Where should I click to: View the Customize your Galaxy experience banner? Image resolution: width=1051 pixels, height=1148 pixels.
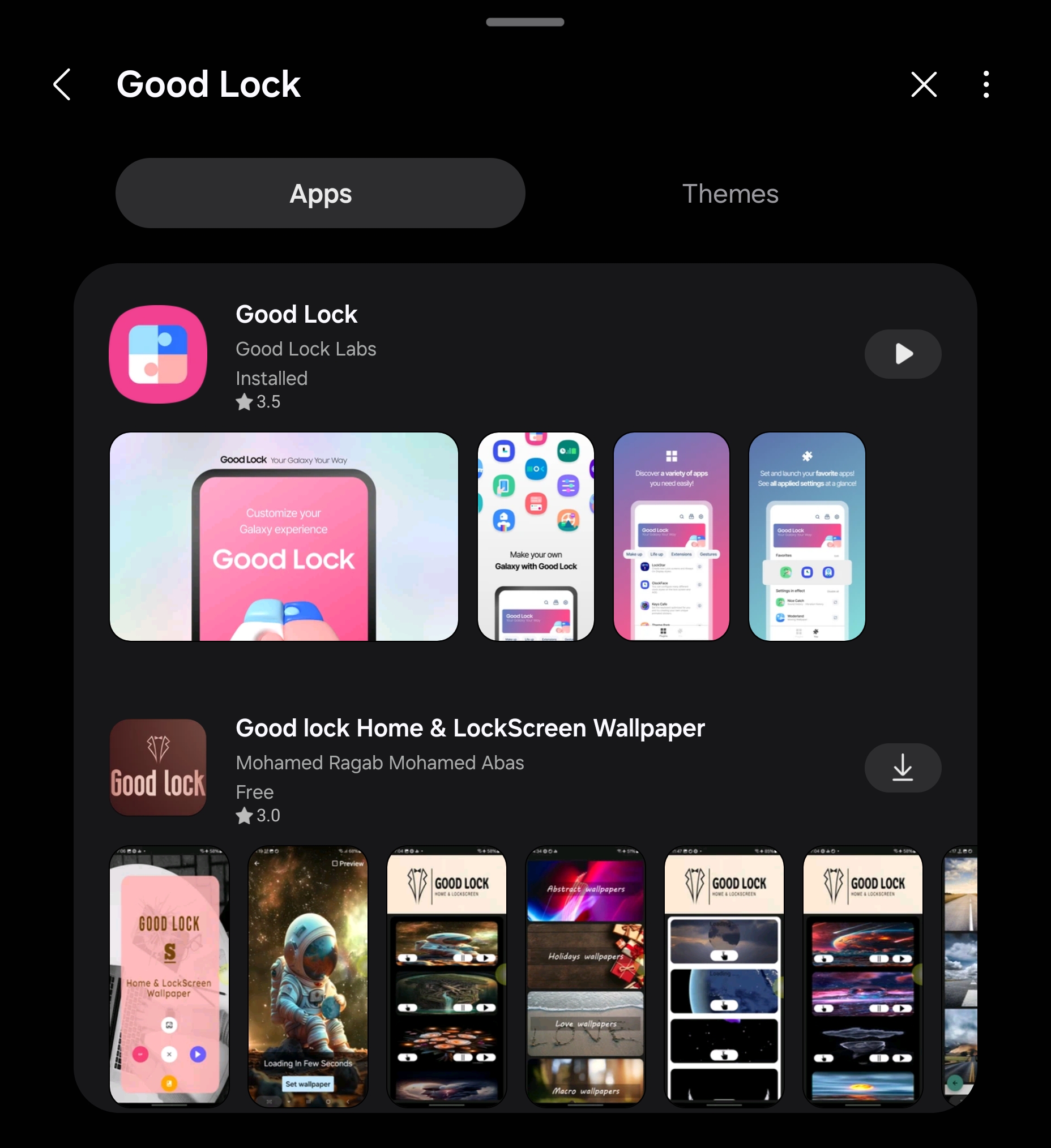point(284,537)
